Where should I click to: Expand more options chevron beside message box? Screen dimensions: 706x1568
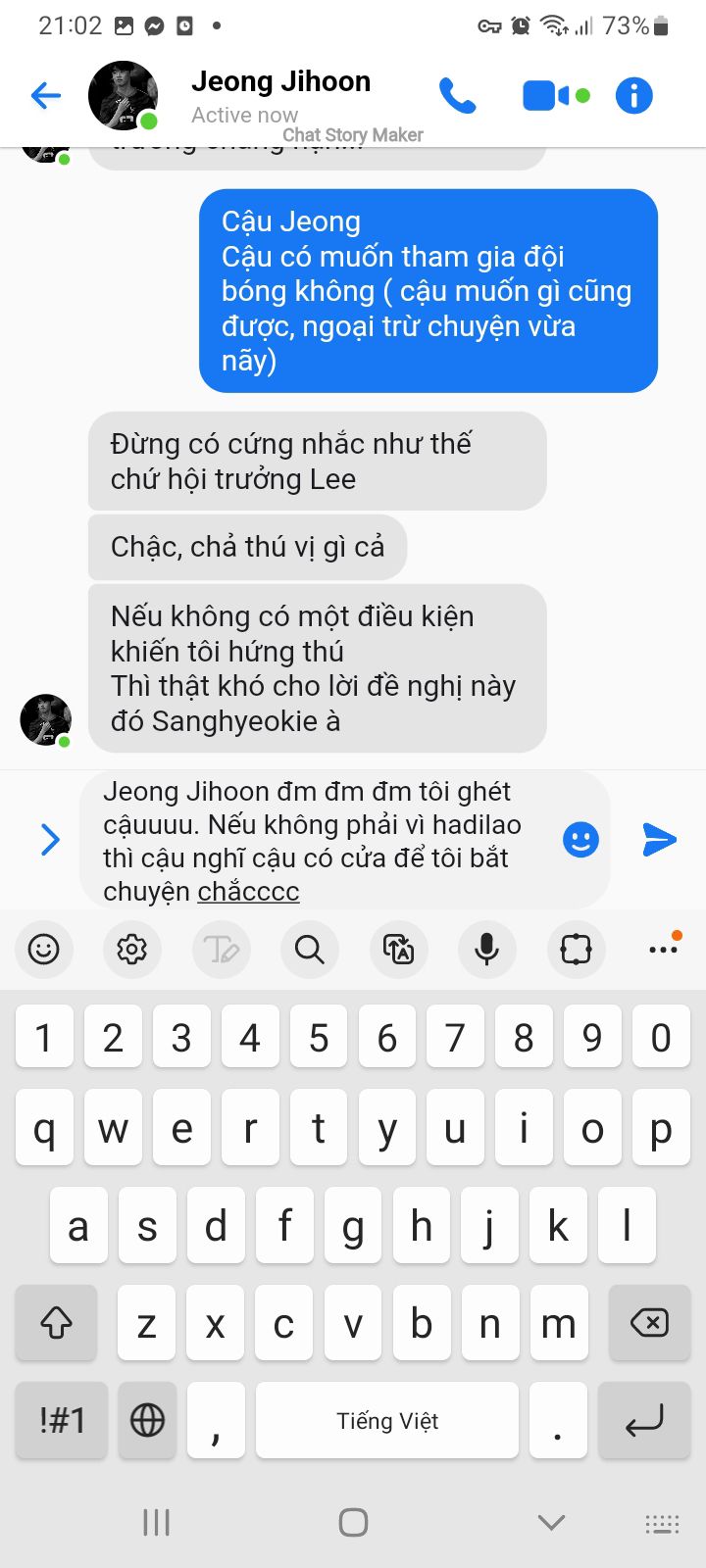[50, 839]
